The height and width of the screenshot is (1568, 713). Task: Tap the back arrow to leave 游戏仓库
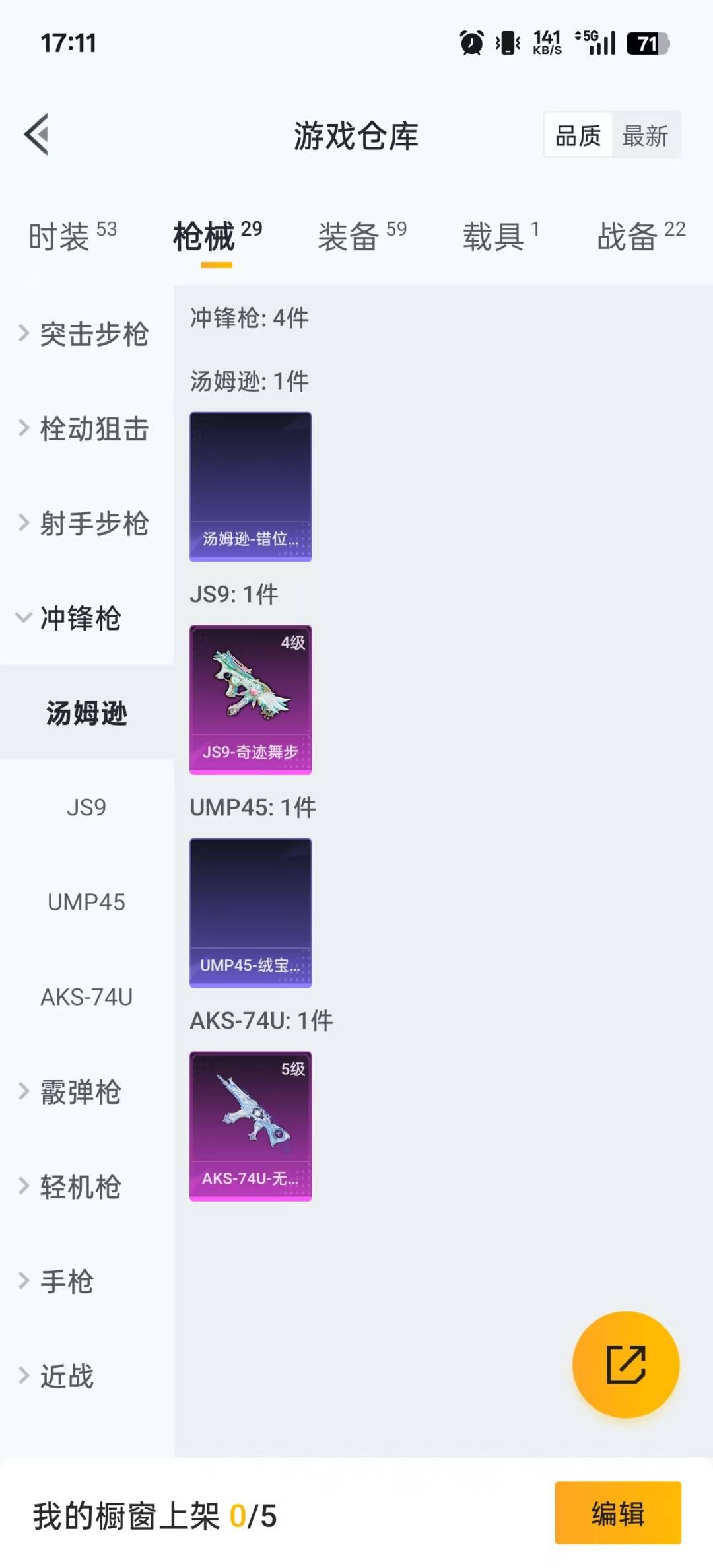tap(38, 135)
